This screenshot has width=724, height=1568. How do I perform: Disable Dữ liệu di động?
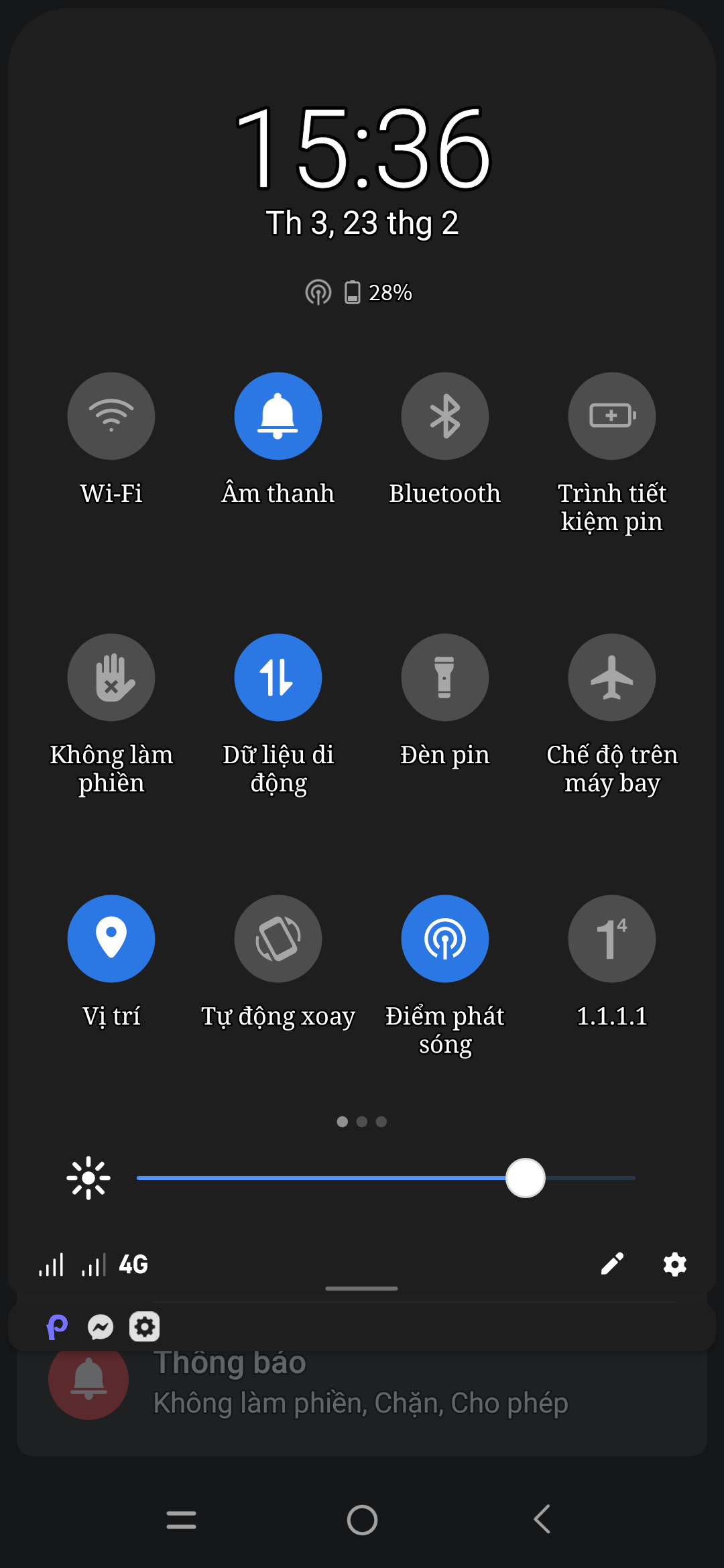278,677
